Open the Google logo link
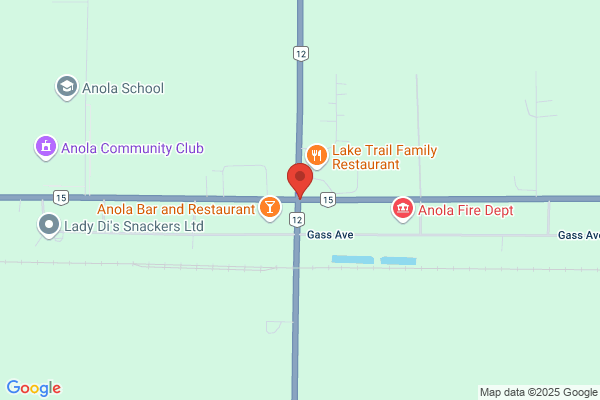Screen dimensions: 600x400 point(34,388)
